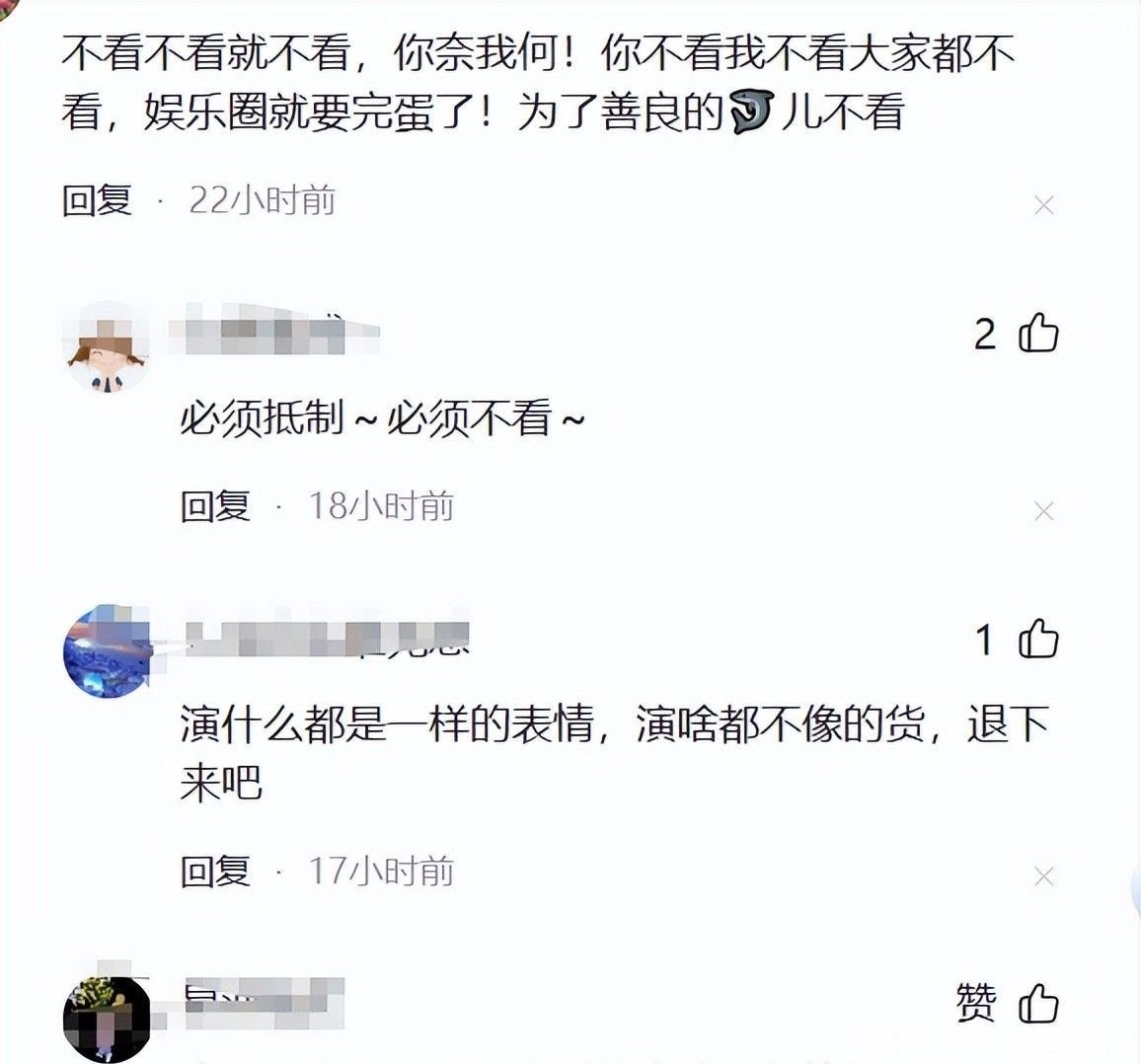1141x1064 pixels.
Task: Open the avatar of the 演什么都是一样的表情 commenter
Action: (108, 649)
